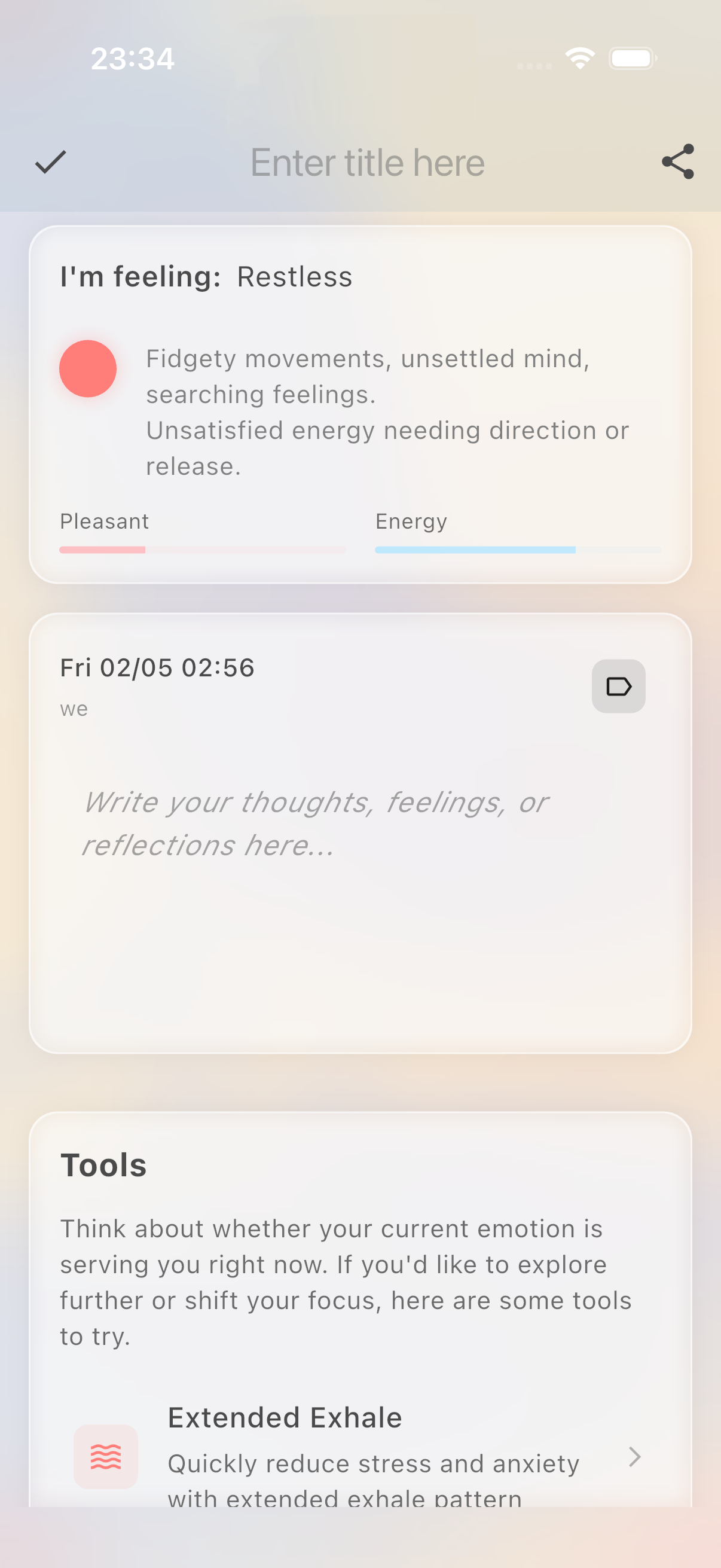721x1568 pixels.
Task: Open the Extended Exhale tool via its chevron
Action: pyautogui.click(x=634, y=1457)
